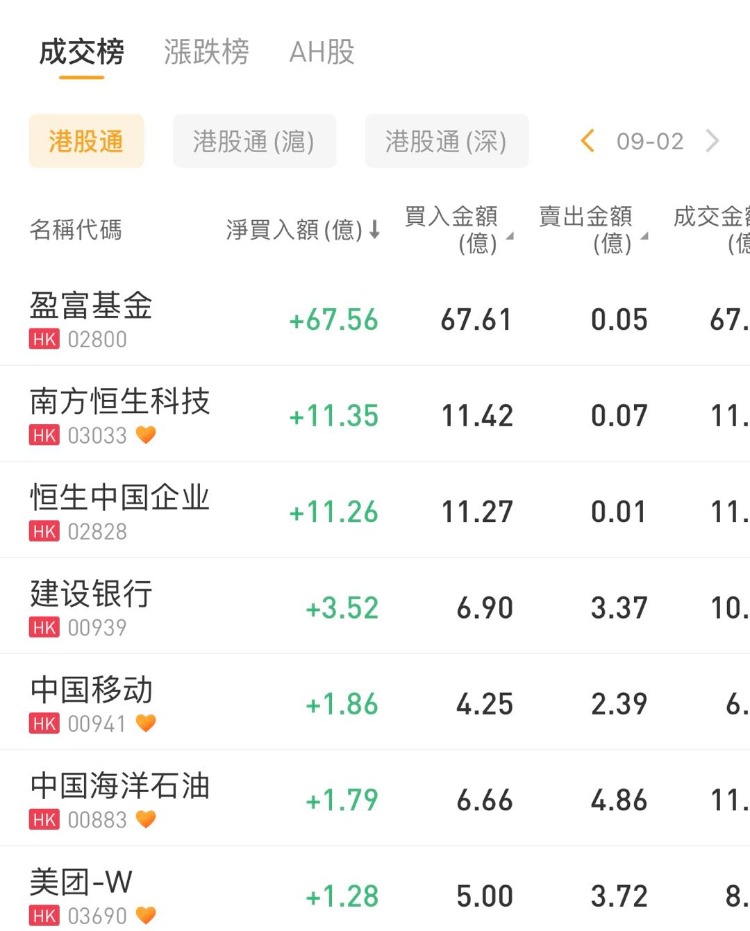Go to the previous date arrow
This screenshot has width=750, height=931.
click(588, 141)
